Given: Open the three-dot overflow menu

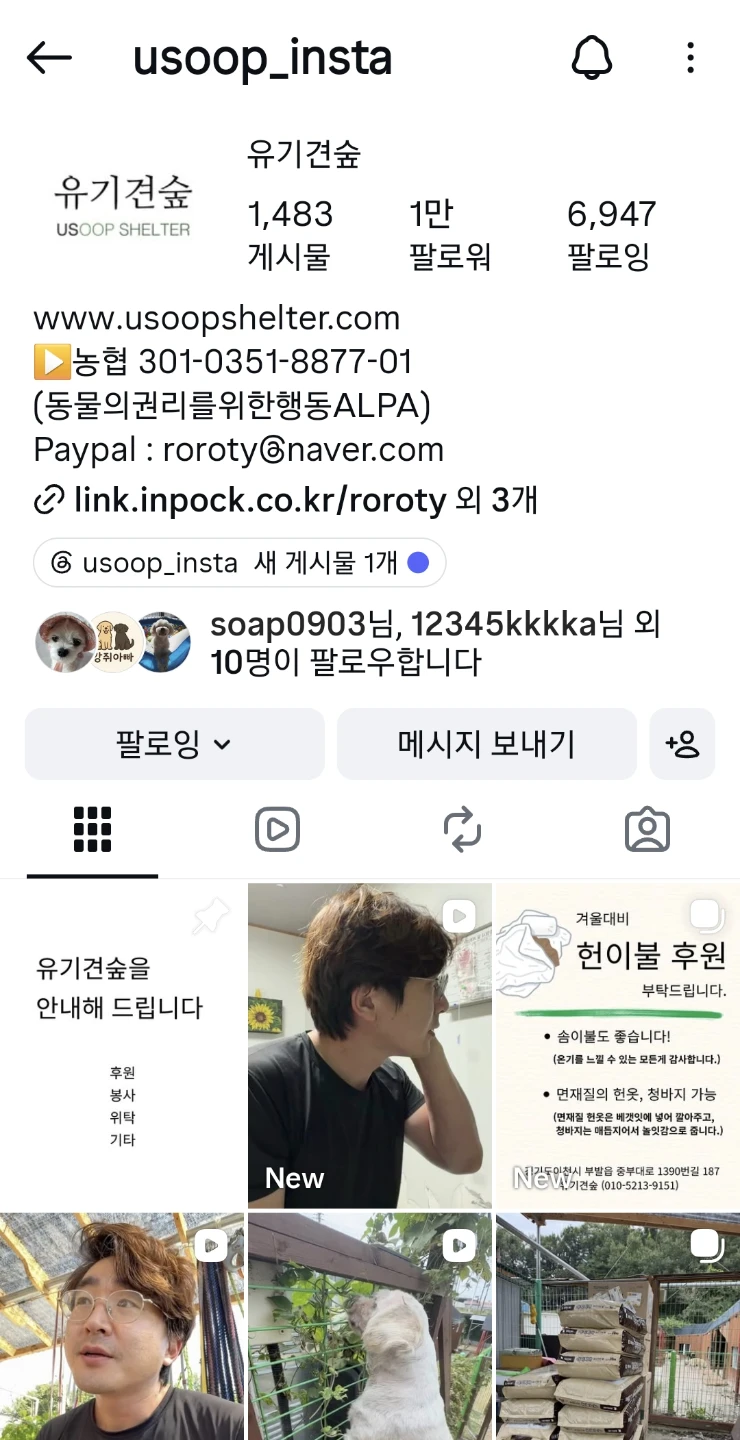Looking at the screenshot, I should [690, 58].
